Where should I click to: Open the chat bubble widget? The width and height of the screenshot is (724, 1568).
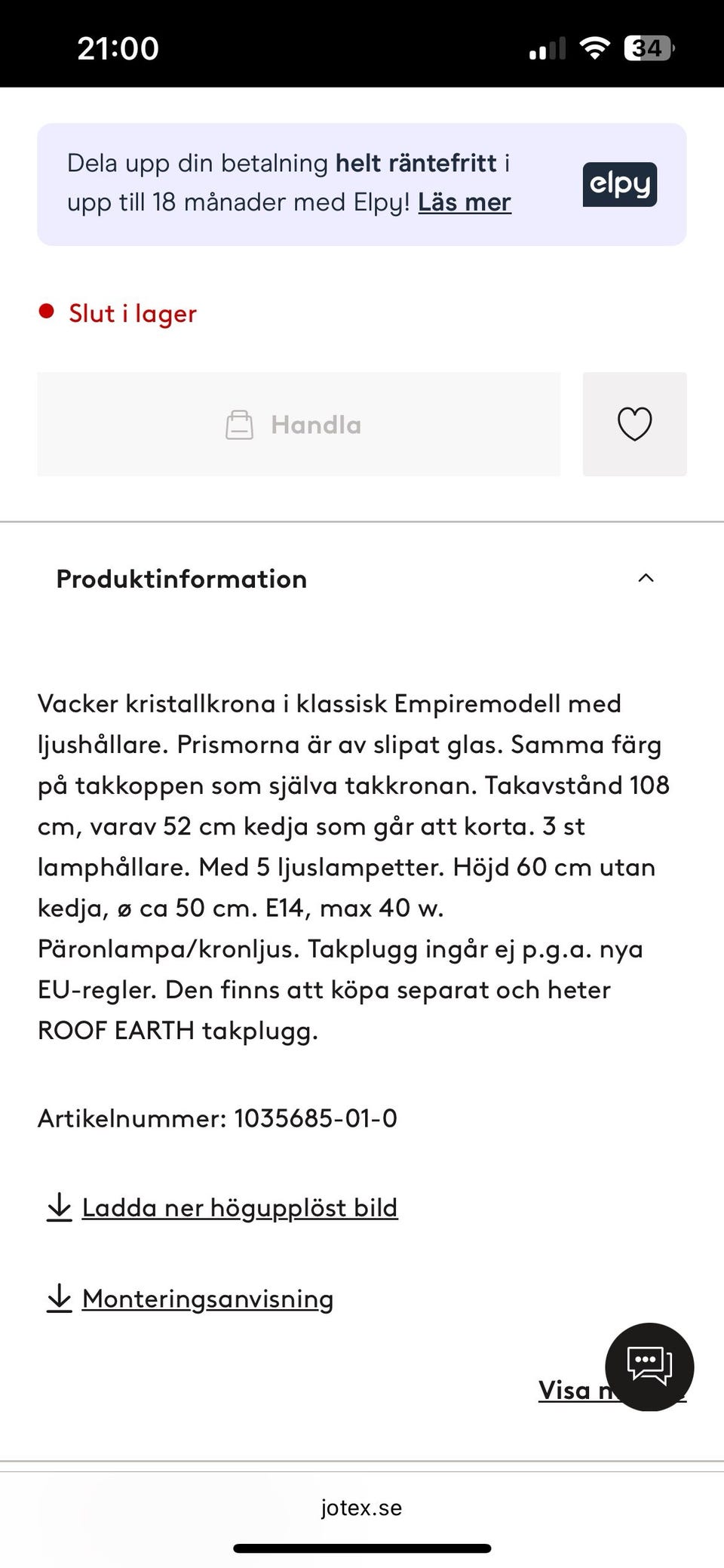[649, 1367]
